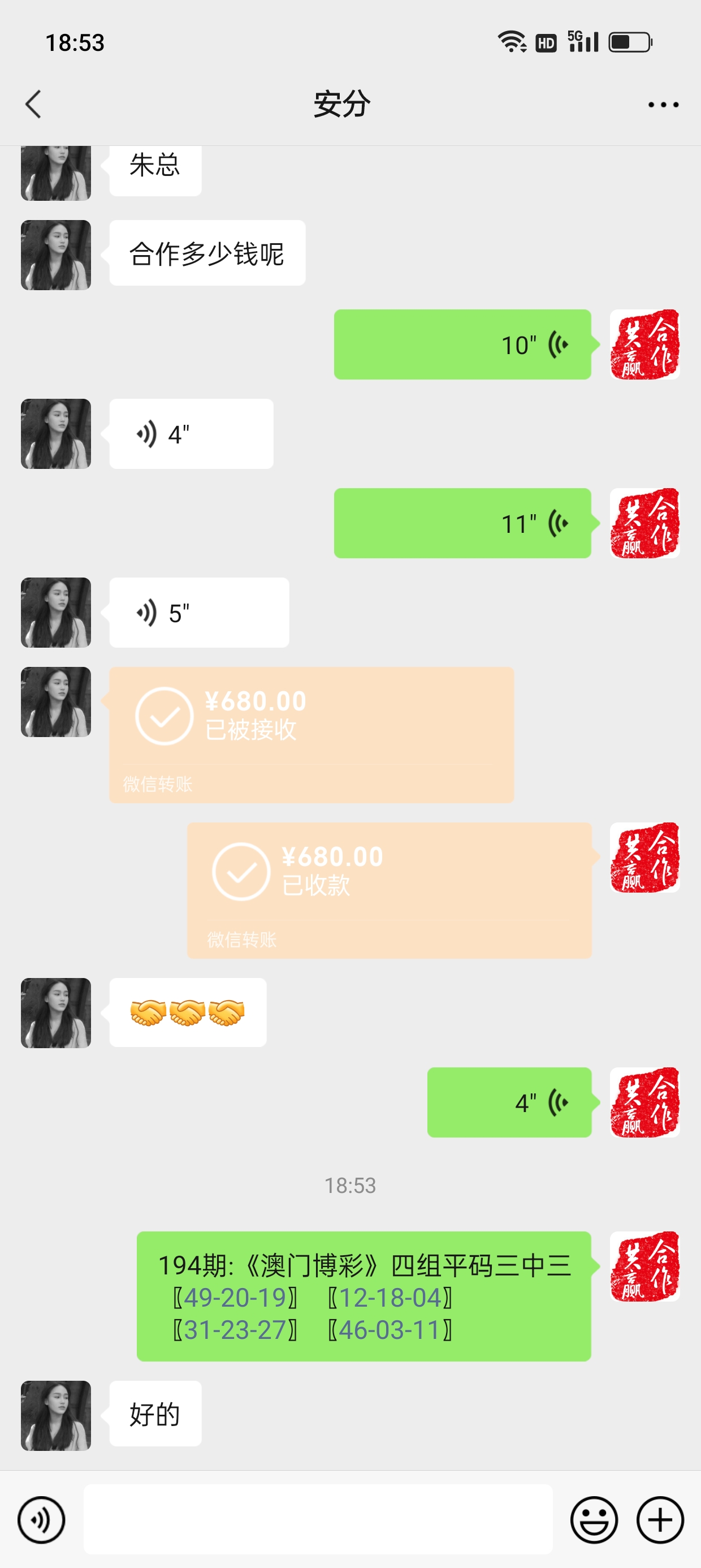View the profile of the contact who sent 合作多少钱呢
701x1568 pixels.
[x=56, y=255]
